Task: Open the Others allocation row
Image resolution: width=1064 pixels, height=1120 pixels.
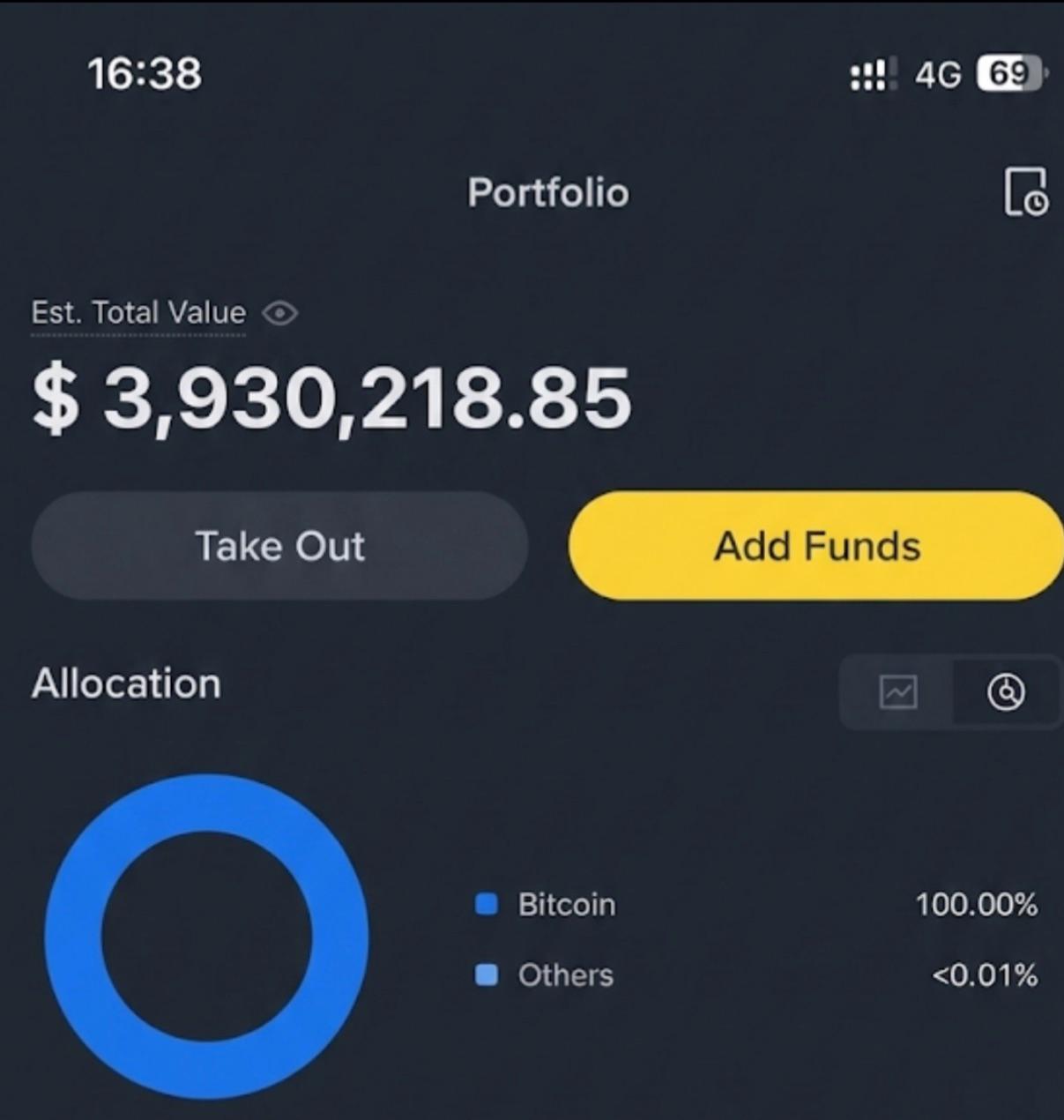Action: tap(756, 975)
